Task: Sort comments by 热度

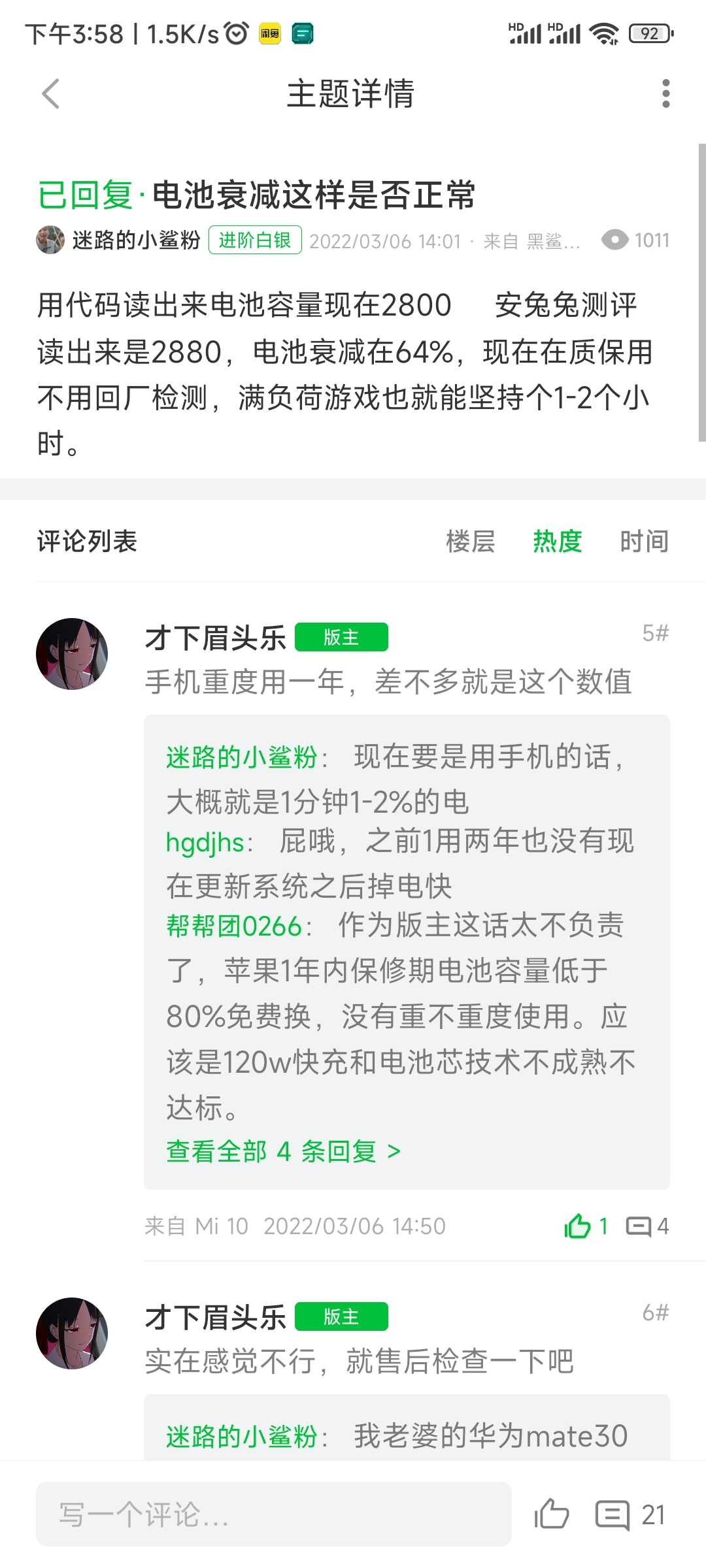Action: [x=557, y=541]
